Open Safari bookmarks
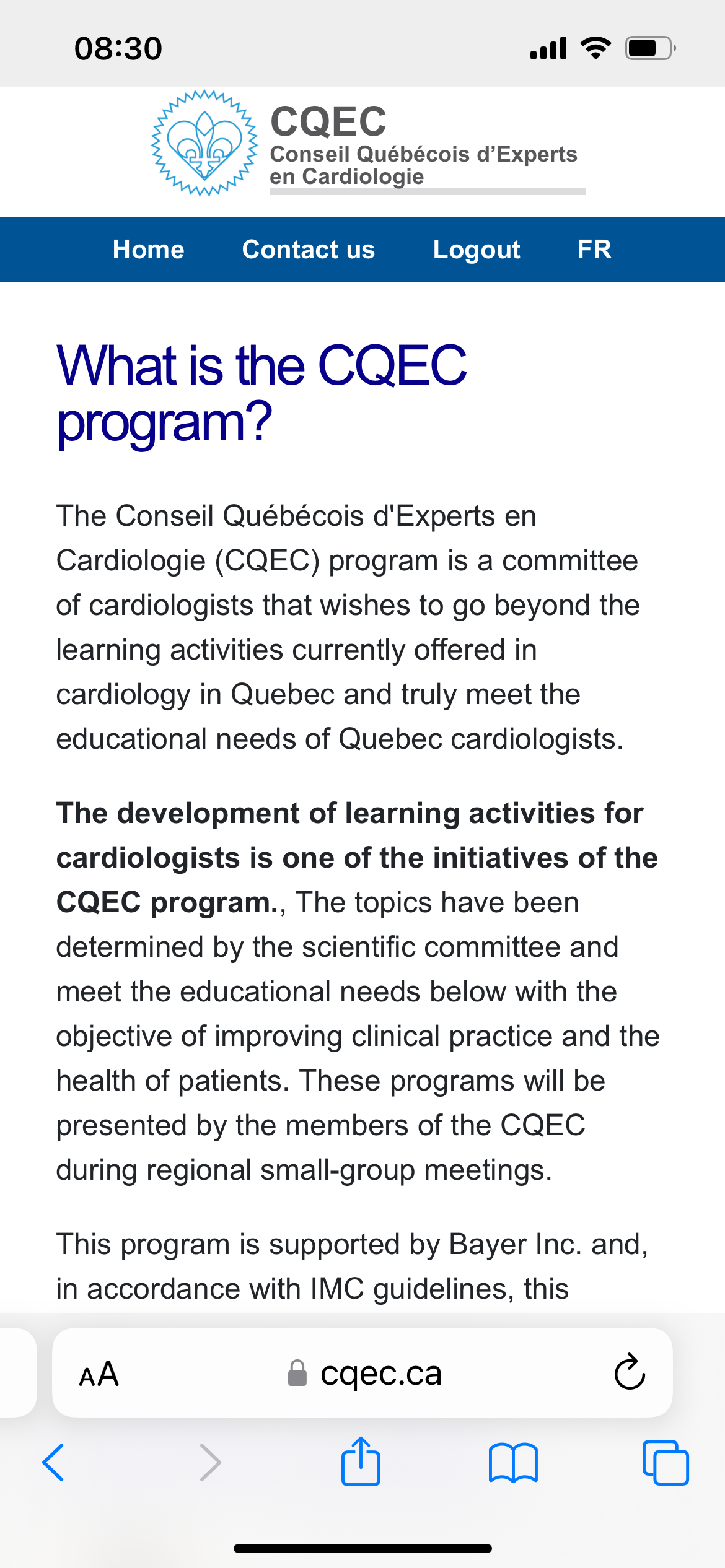Screen dimensions: 725x1568 click(513, 1462)
